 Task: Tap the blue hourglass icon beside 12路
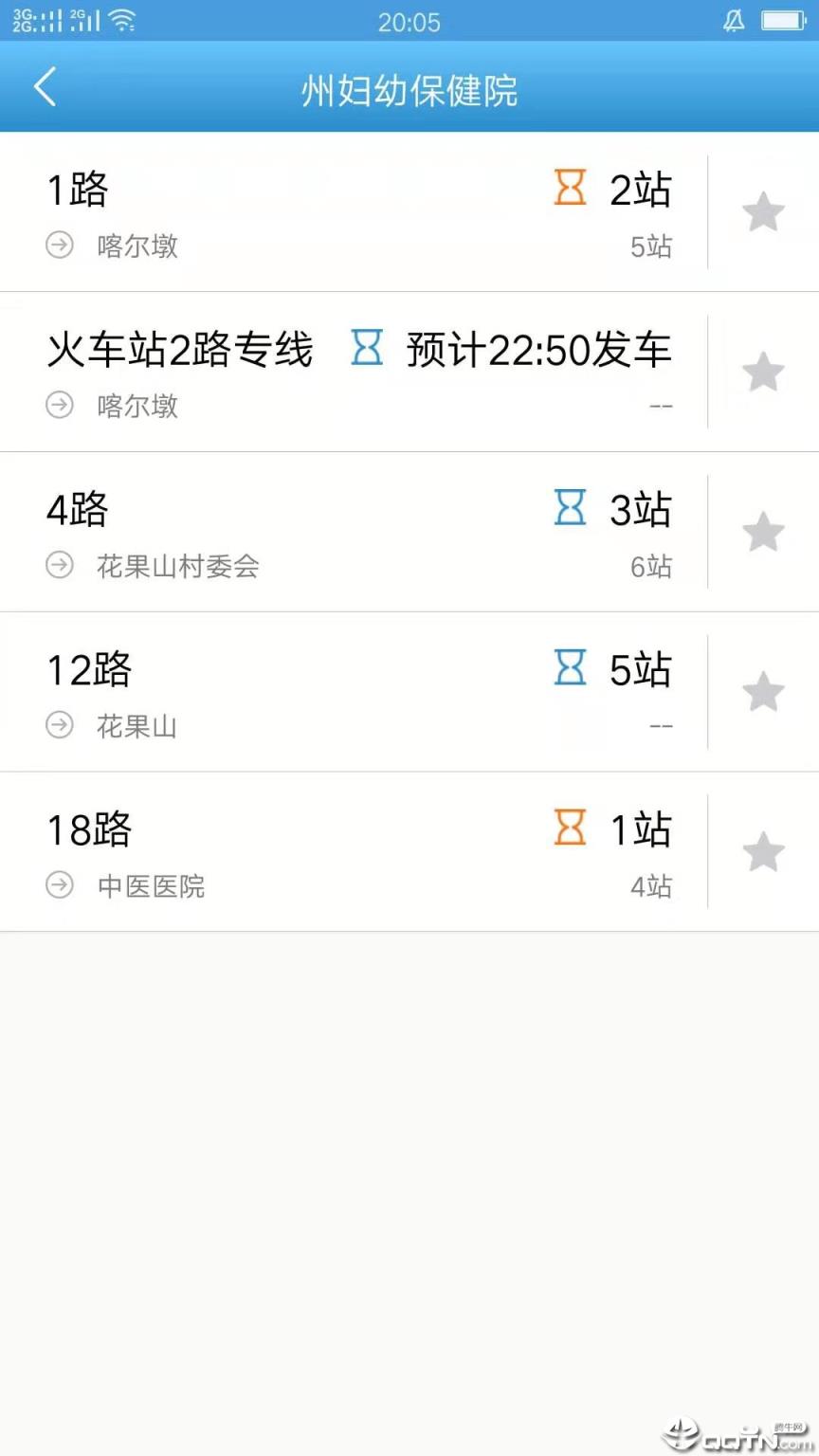point(569,668)
